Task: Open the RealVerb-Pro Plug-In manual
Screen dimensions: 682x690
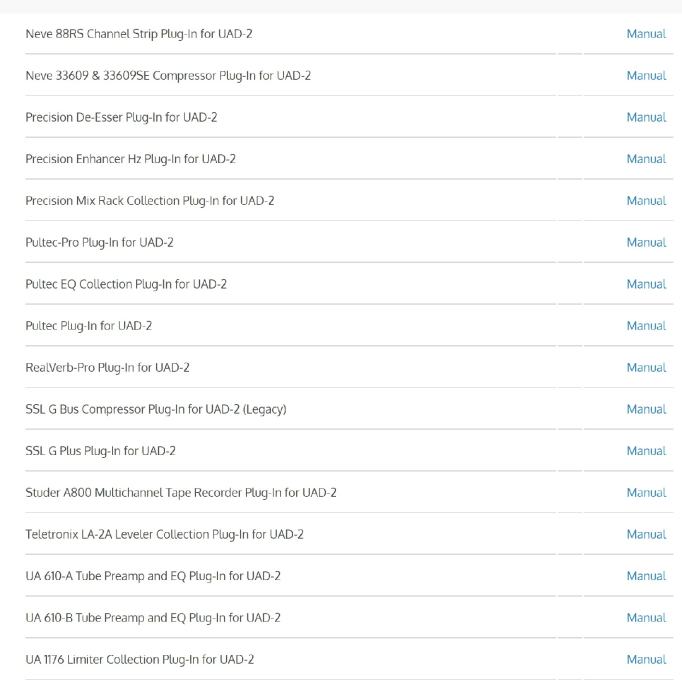Action: click(x=645, y=367)
